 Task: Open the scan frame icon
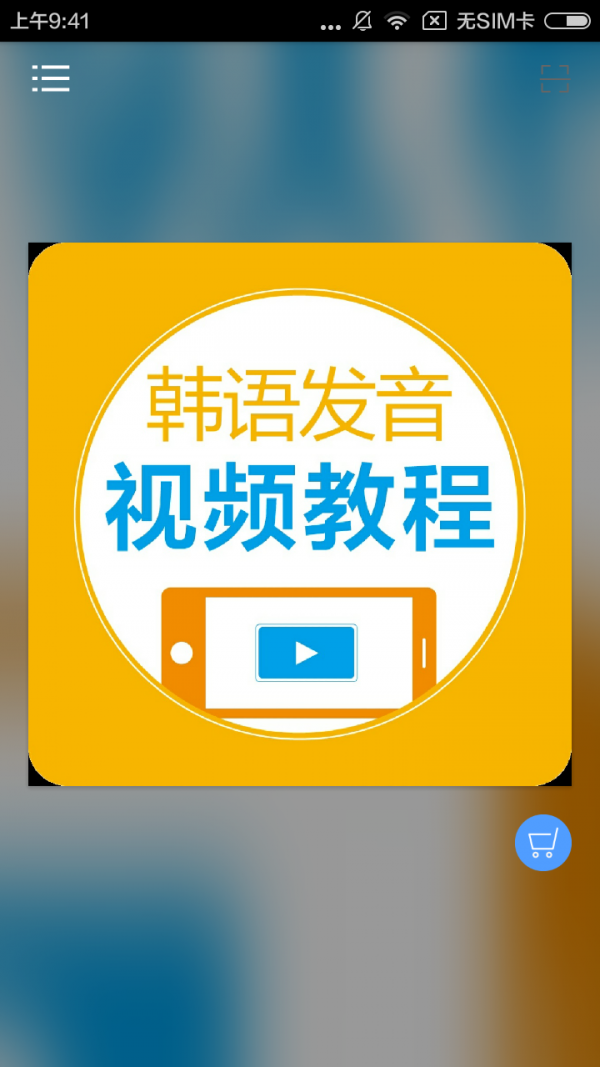[555, 79]
